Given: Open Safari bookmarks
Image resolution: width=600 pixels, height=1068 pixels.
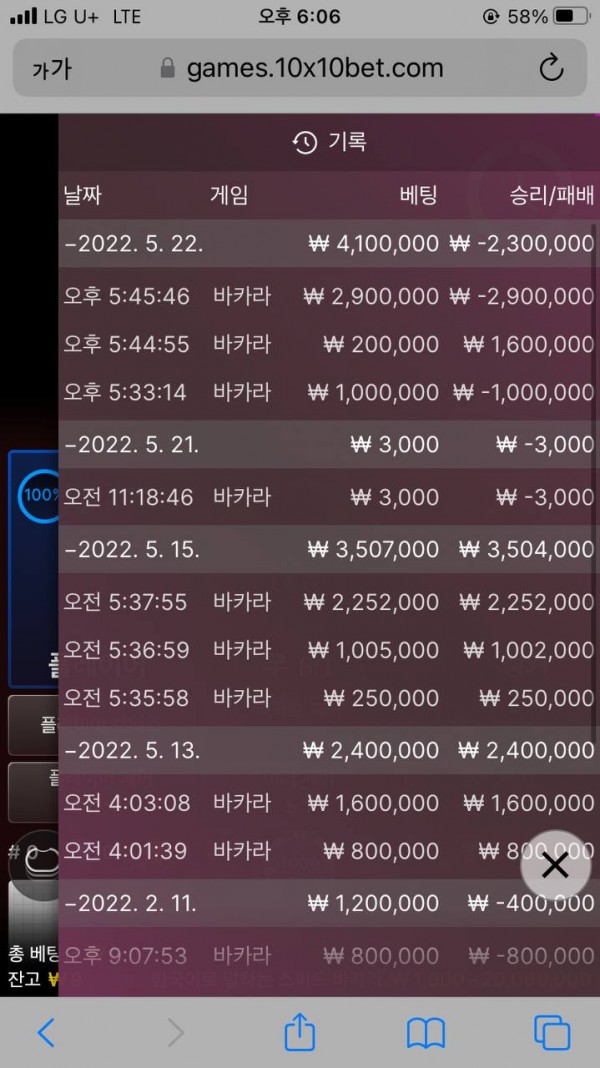Looking at the screenshot, I should coord(426,1032).
